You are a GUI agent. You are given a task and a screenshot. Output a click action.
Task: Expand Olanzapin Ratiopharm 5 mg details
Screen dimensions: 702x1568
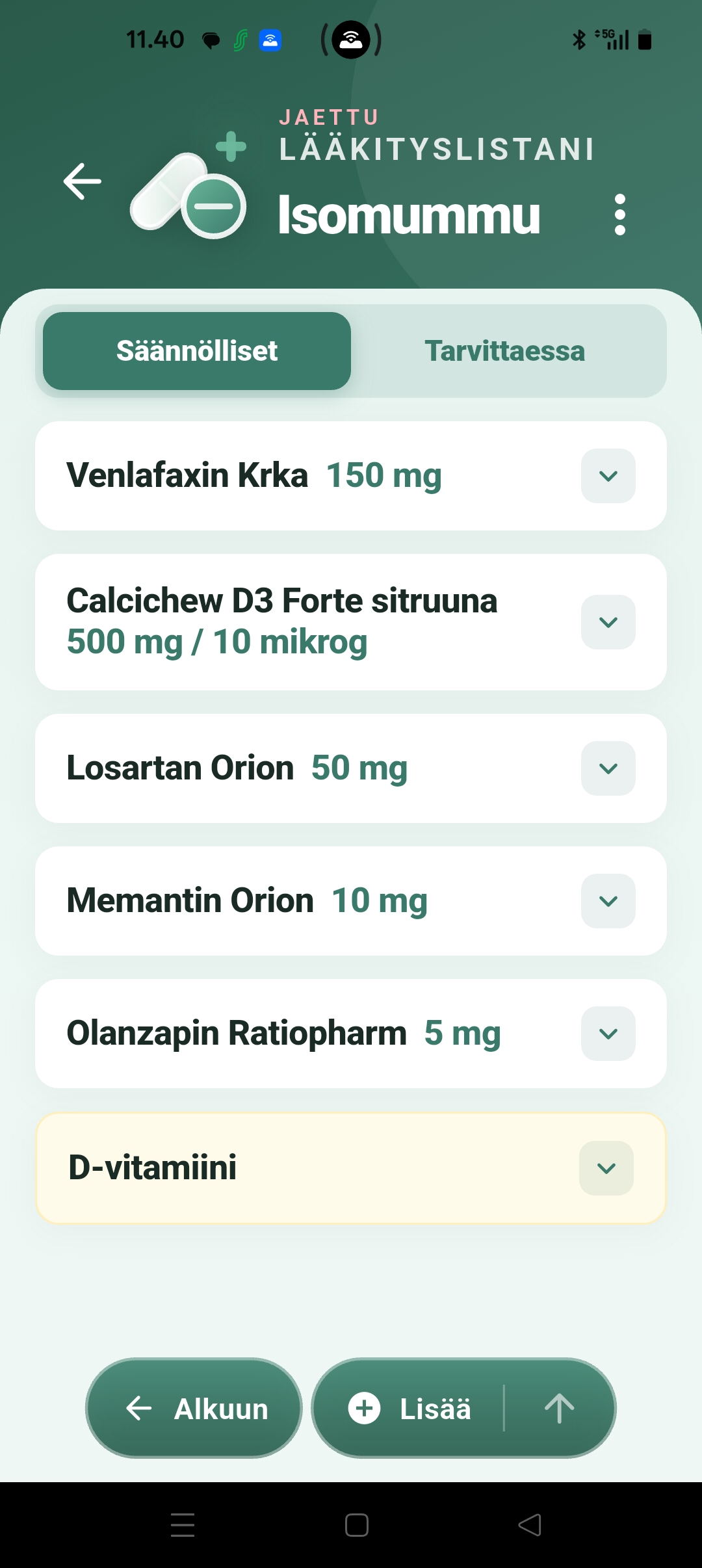(x=608, y=1034)
